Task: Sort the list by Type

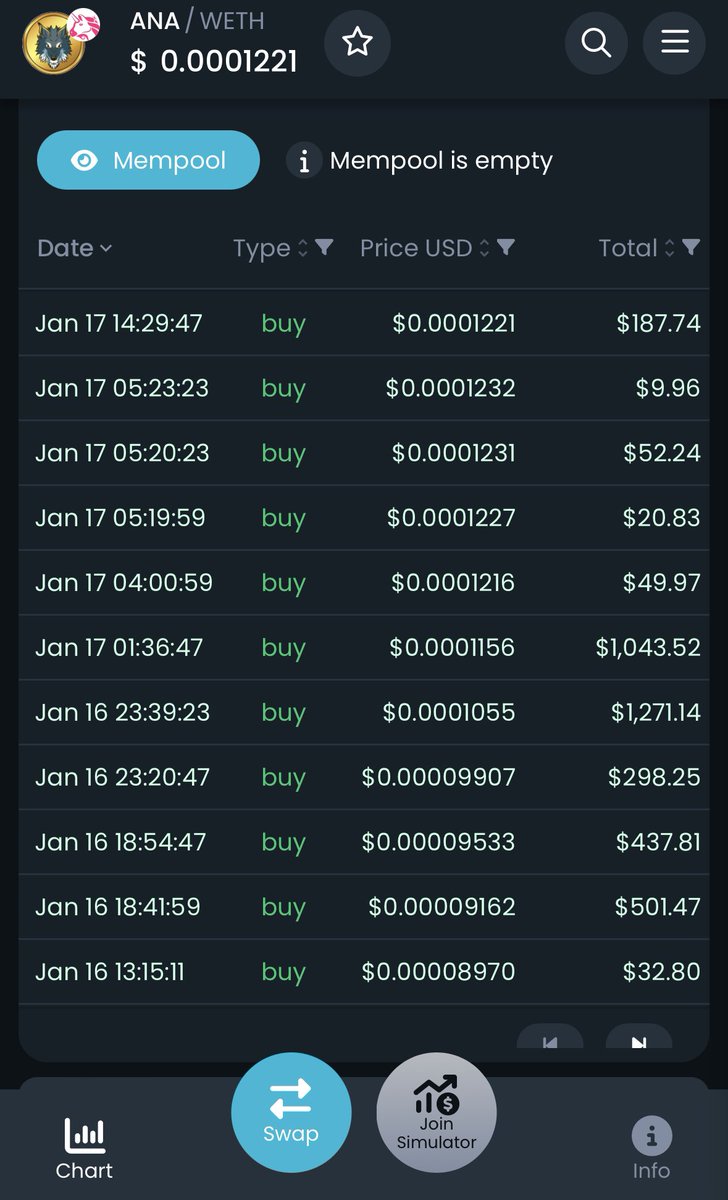Action: point(262,248)
